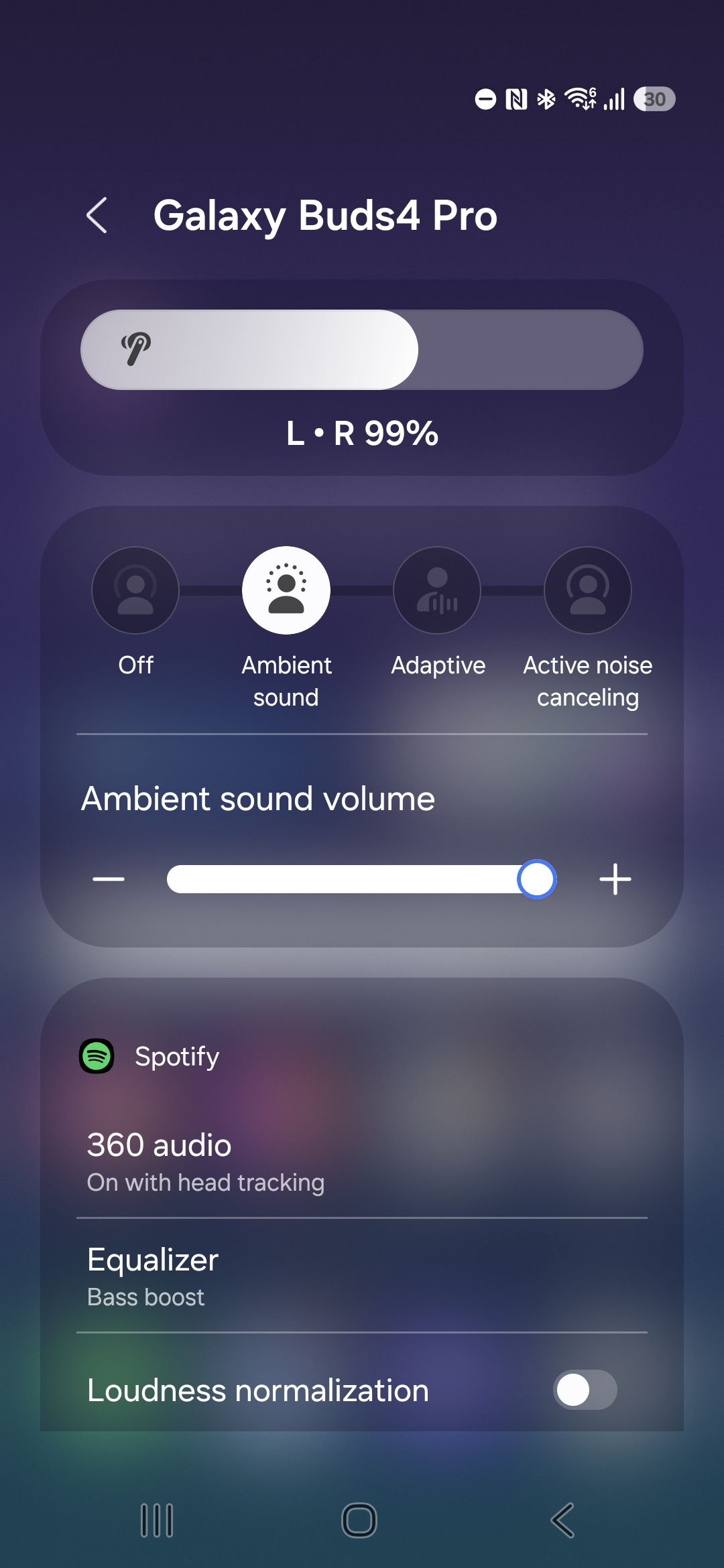Tap the earbuds volume slider bar

pos(362,350)
